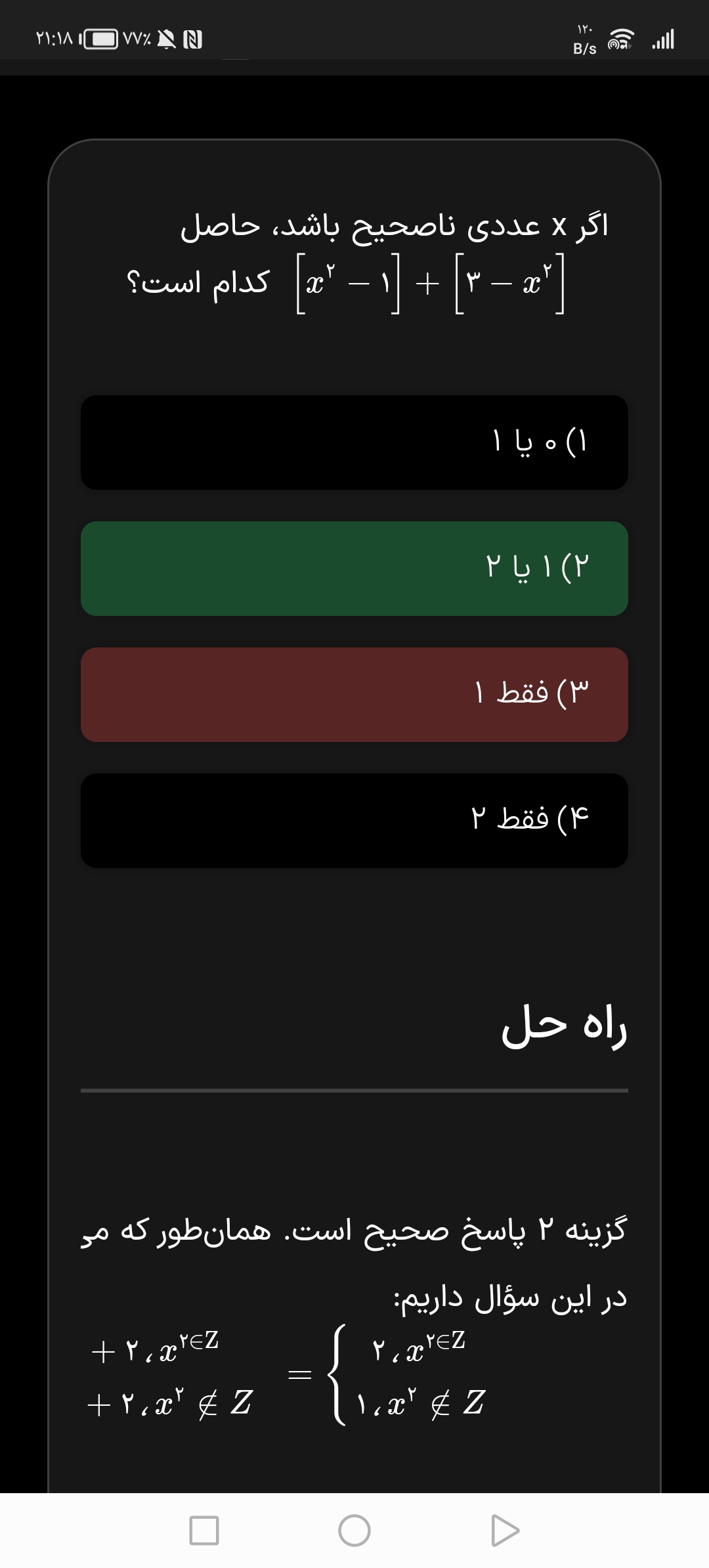The image size is (709, 1568).
Task: Select answer option 1 (۰ یا ۱)
Action: coord(354,443)
